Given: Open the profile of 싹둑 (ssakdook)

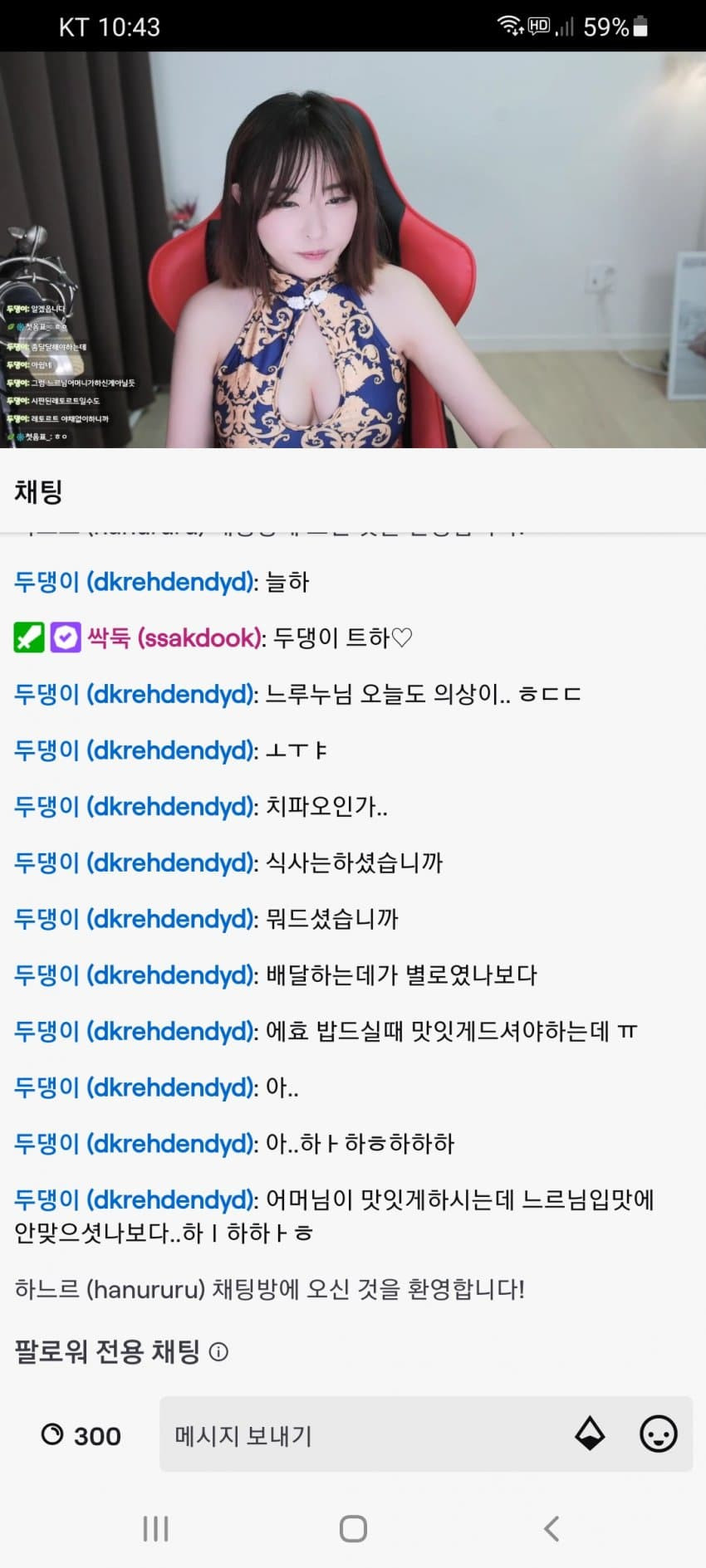Looking at the screenshot, I should (x=175, y=637).
